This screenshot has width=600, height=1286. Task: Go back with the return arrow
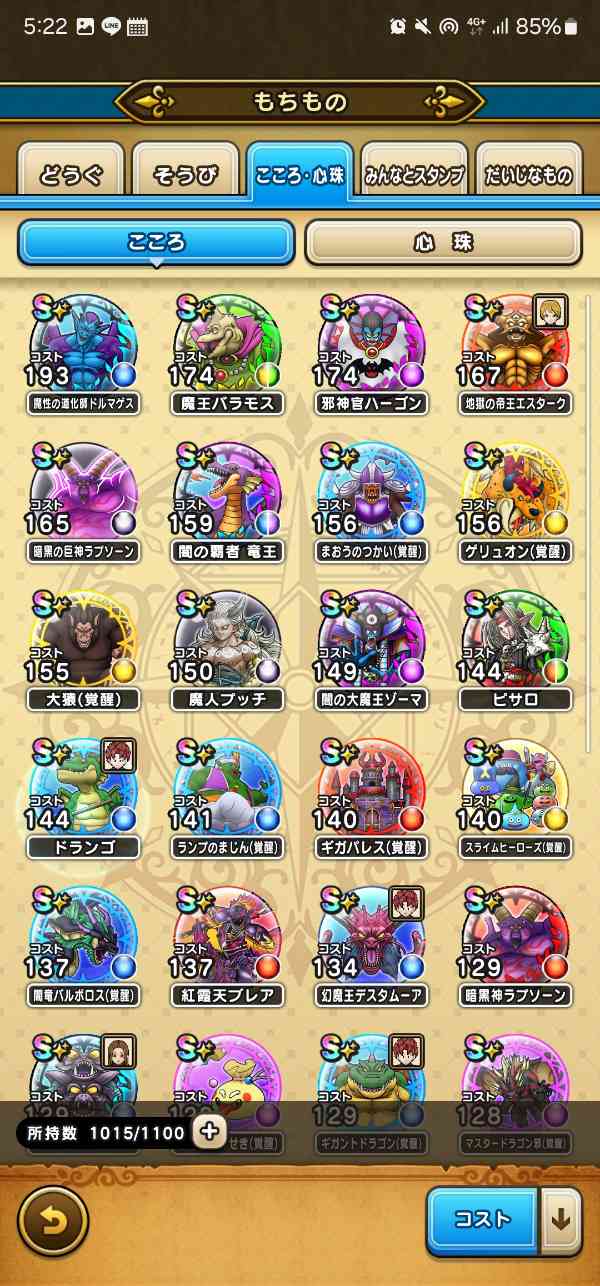(x=52, y=1220)
